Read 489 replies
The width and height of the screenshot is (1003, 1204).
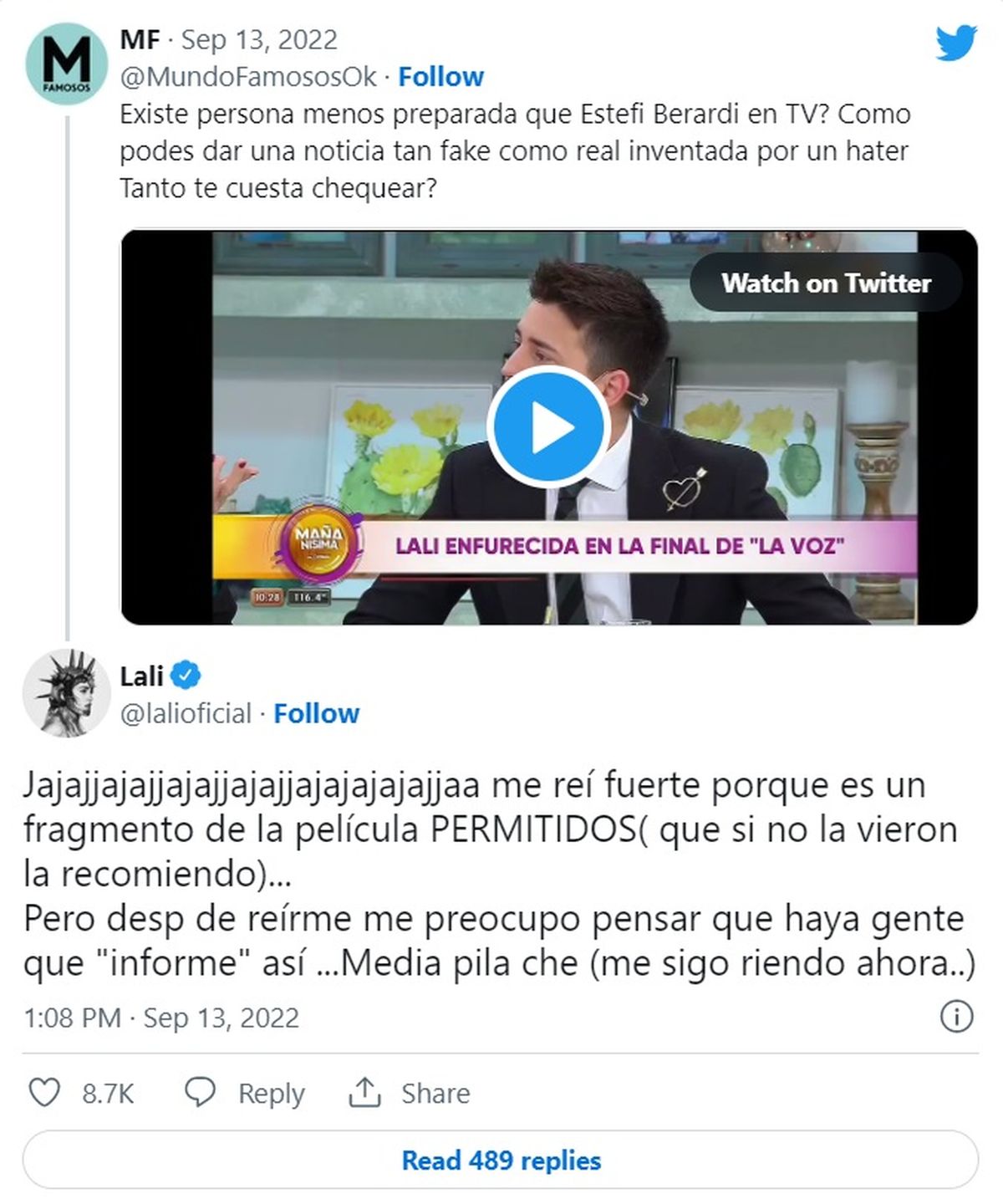pyautogui.click(x=501, y=1161)
